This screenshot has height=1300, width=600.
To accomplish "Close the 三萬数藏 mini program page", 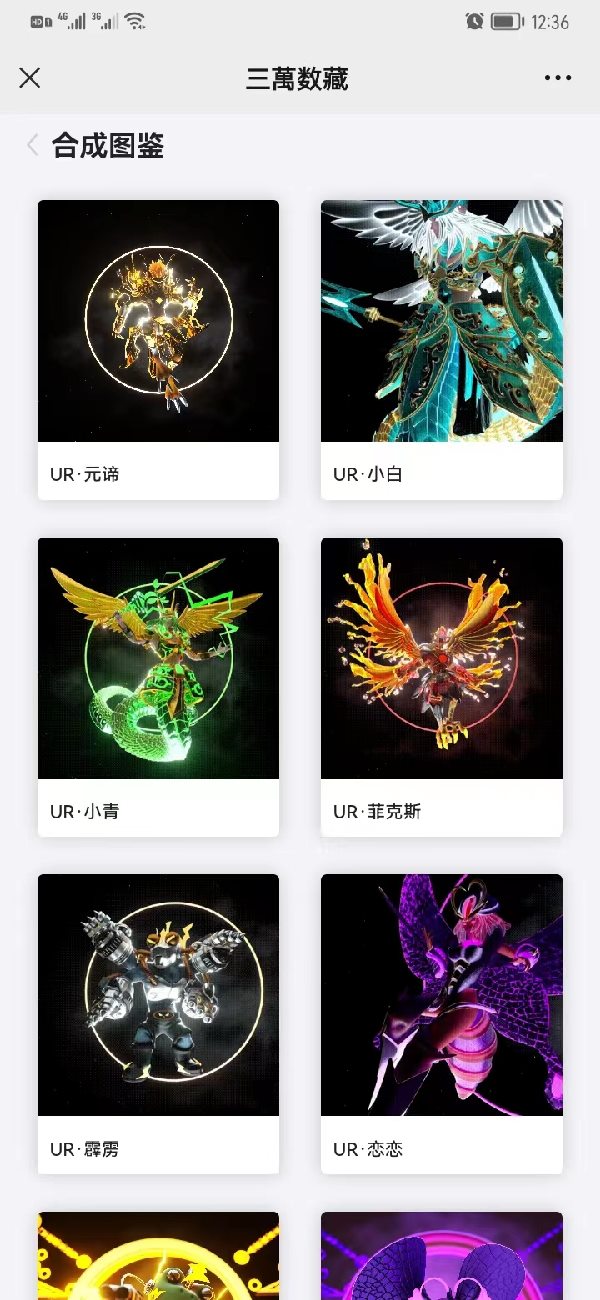I will point(30,78).
